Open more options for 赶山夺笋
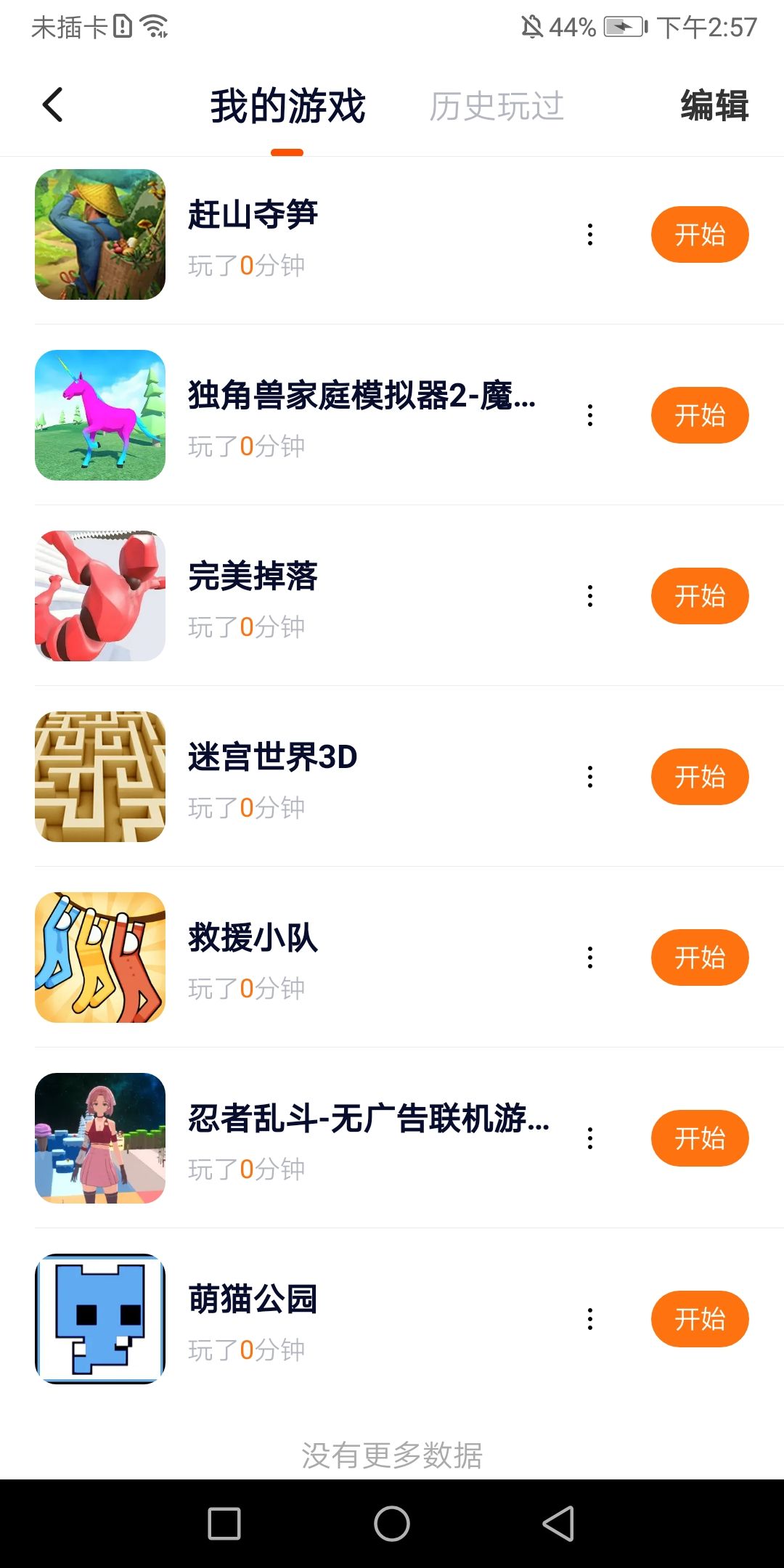Viewport: 784px width, 1568px height. [x=590, y=234]
